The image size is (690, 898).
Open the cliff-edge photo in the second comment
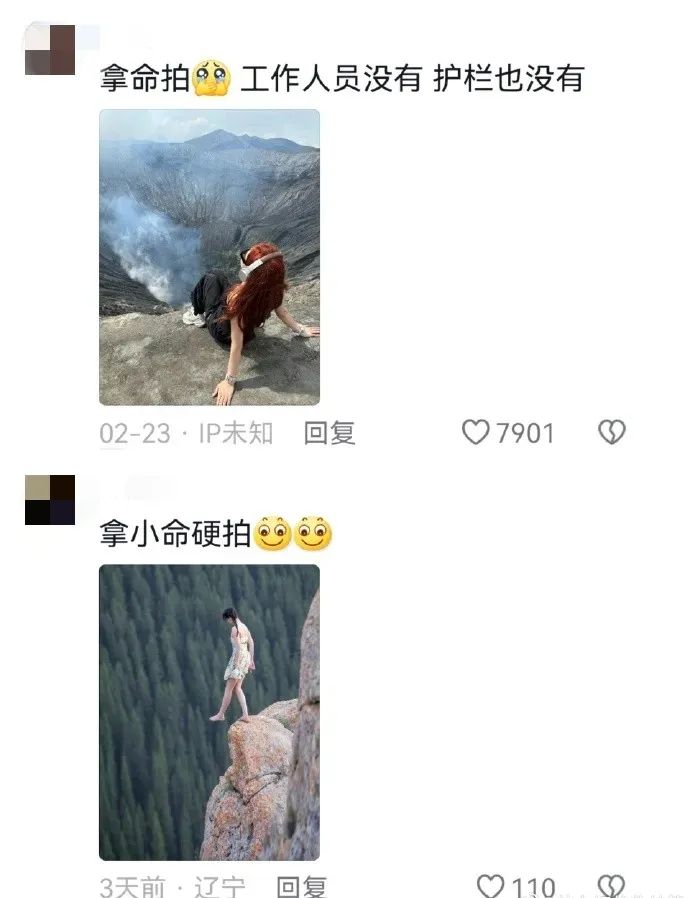209,711
